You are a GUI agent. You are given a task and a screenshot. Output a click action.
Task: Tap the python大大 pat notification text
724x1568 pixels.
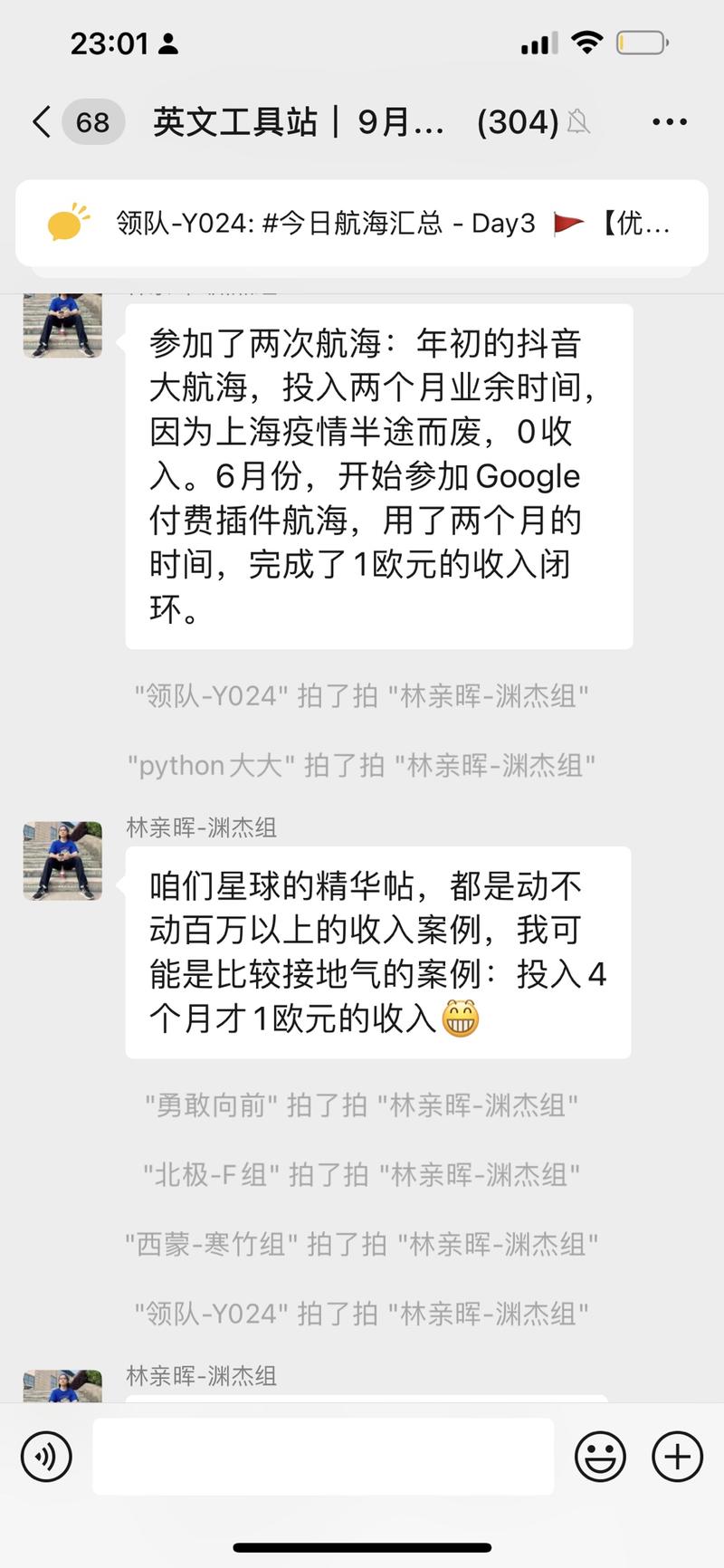point(360,765)
